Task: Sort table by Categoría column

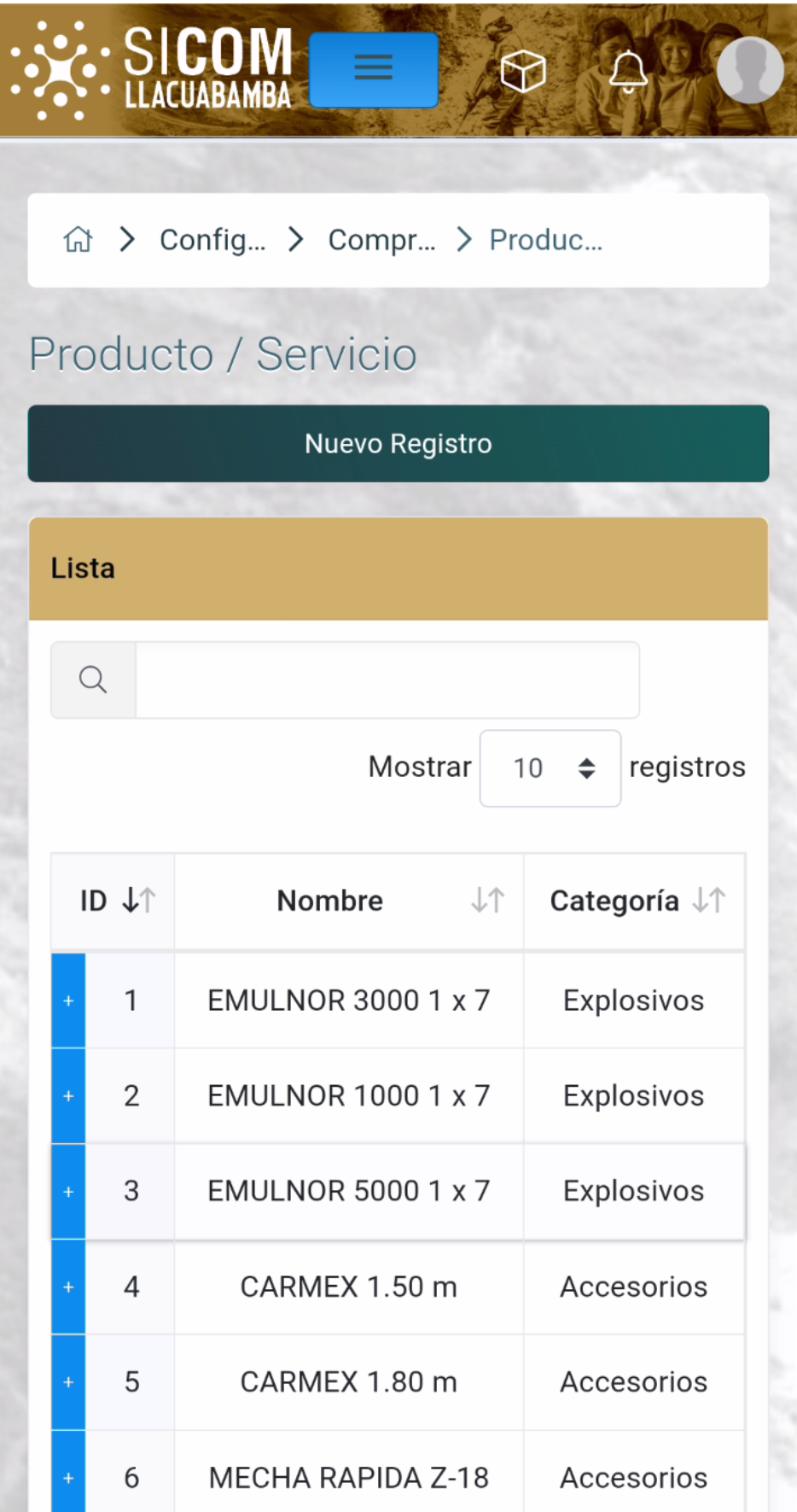Action: tap(634, 901)
